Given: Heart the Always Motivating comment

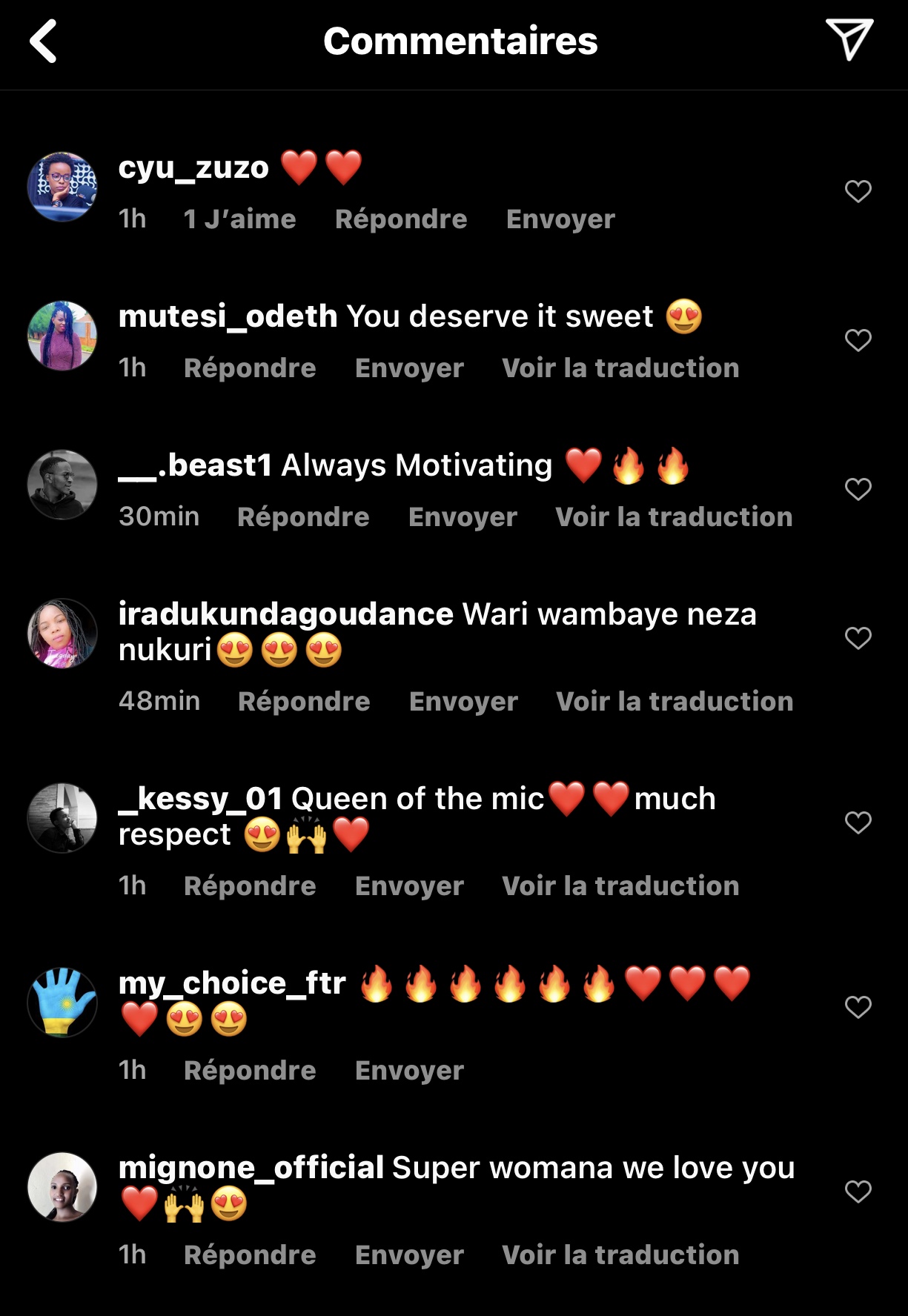Looking at the screenshot, I should pyautogui.click(x=858, y=489).
